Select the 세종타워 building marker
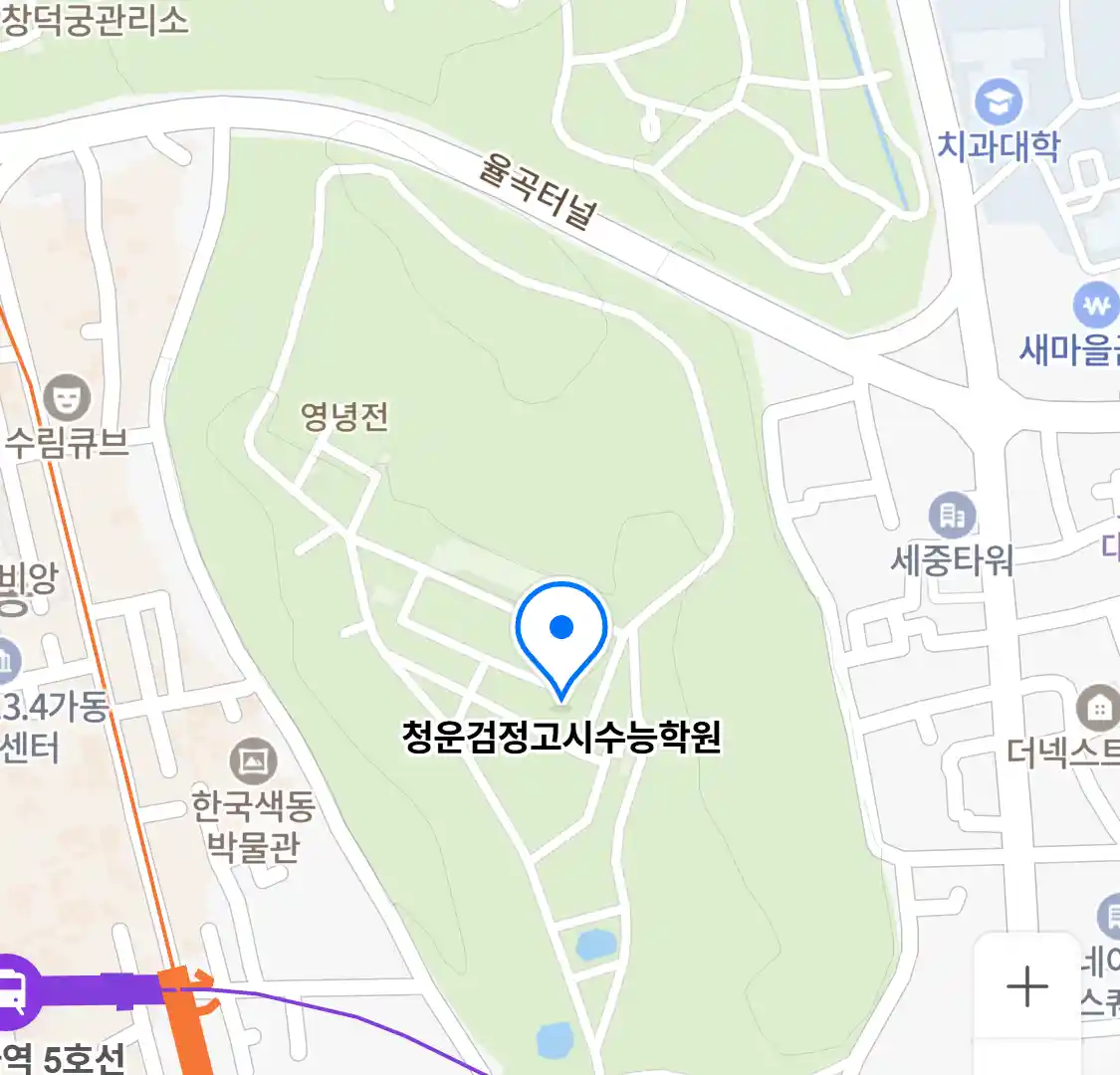Image resolution: width=1120 pixels, height=1075 pixels. (952, 515)
